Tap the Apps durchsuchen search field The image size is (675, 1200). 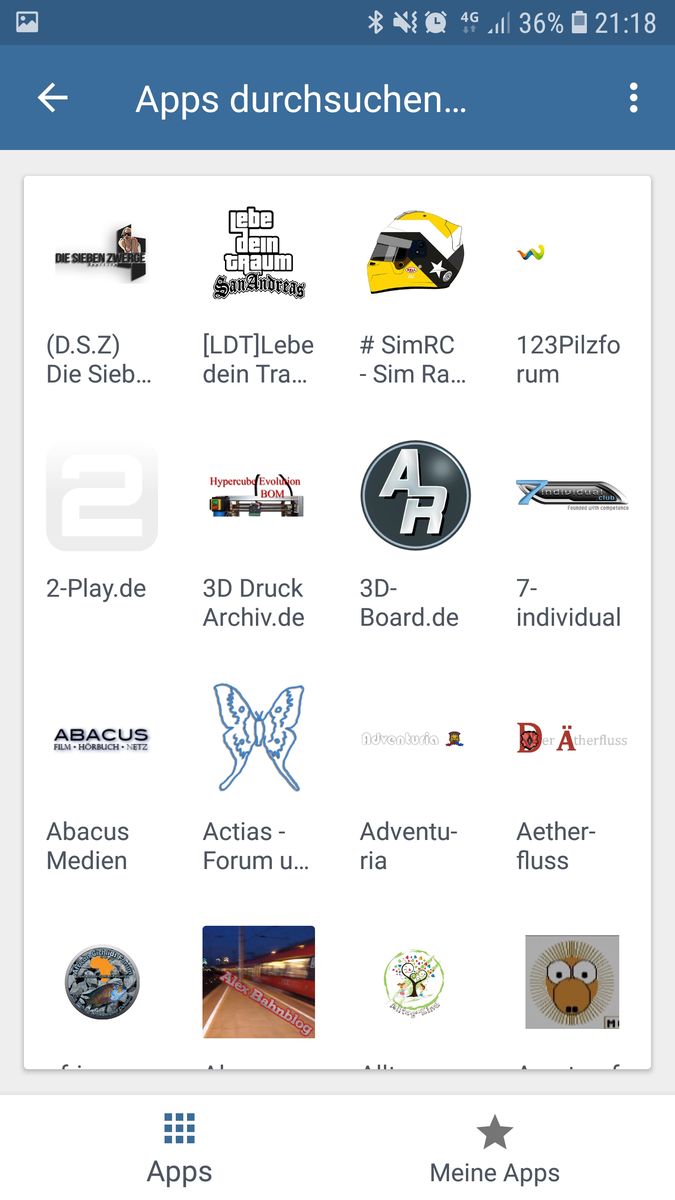pos(301,99)
